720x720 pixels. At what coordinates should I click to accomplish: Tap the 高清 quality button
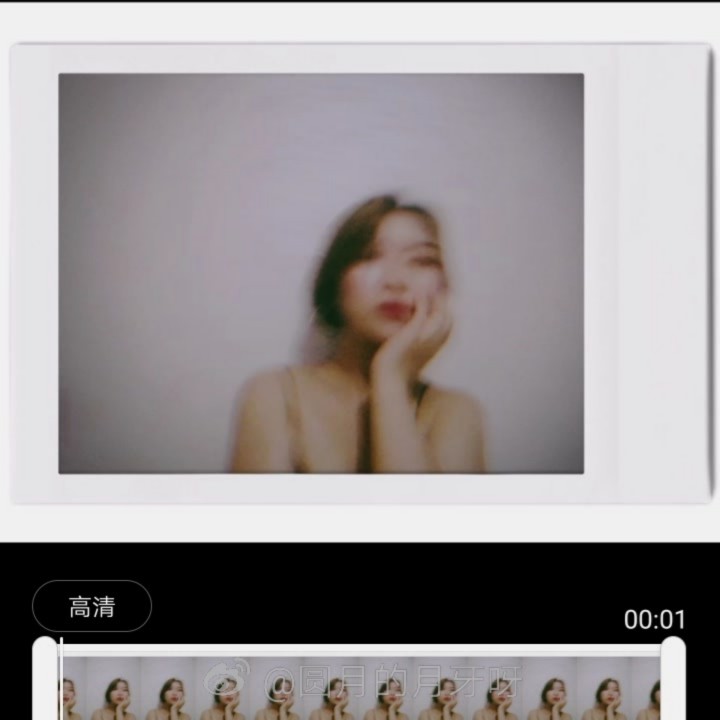[x=92, y=606]
